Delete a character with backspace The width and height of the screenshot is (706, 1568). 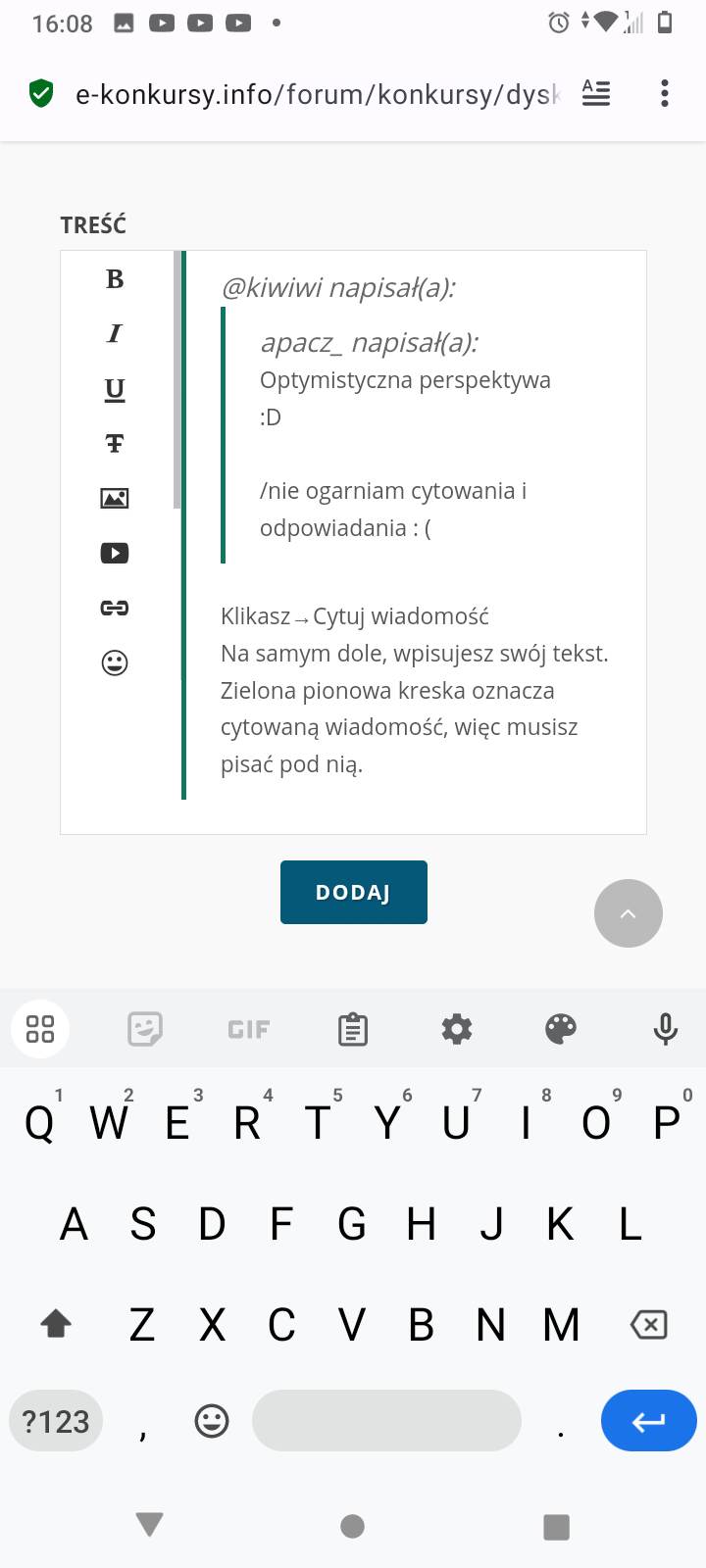648,1325
